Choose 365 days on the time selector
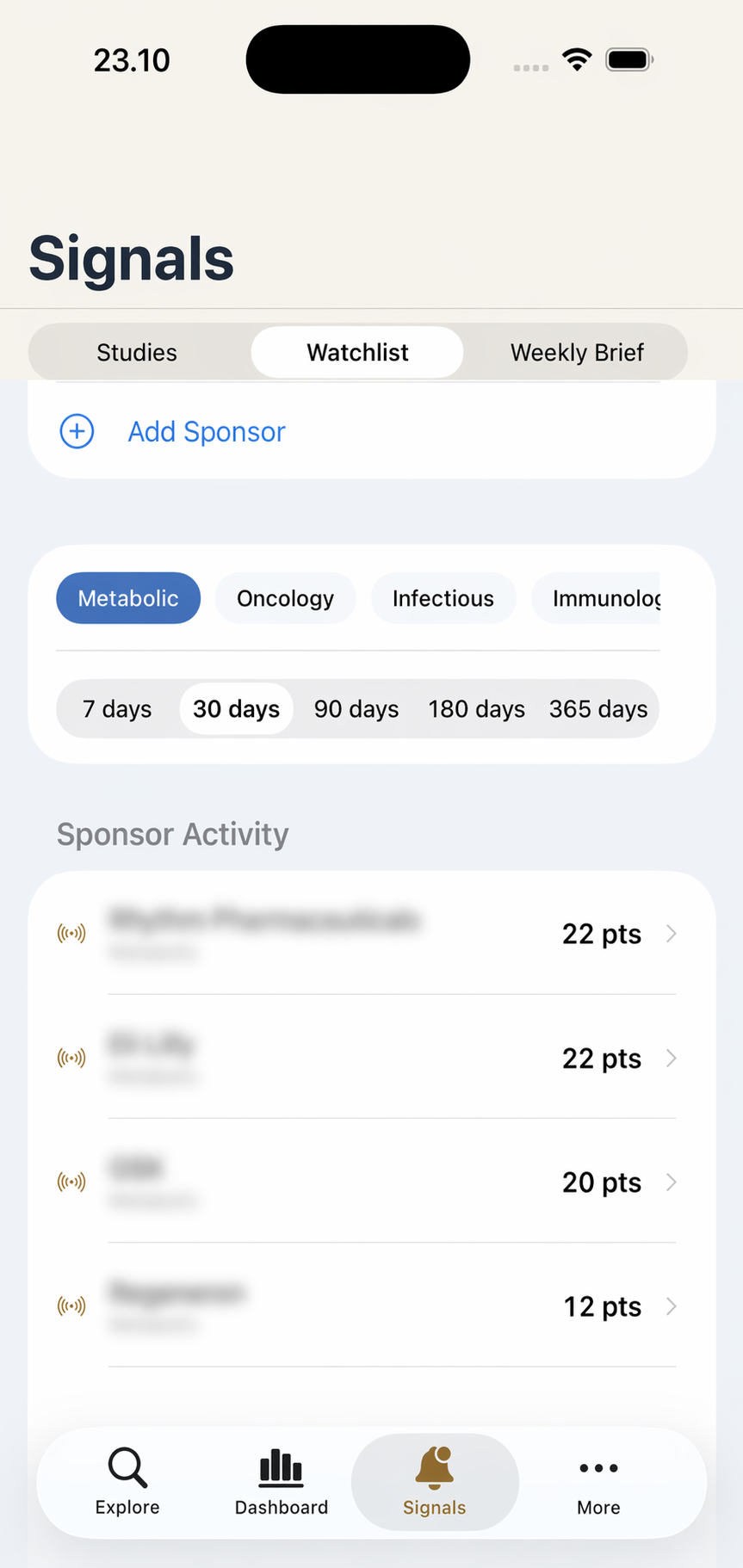 tap(598, 708)
